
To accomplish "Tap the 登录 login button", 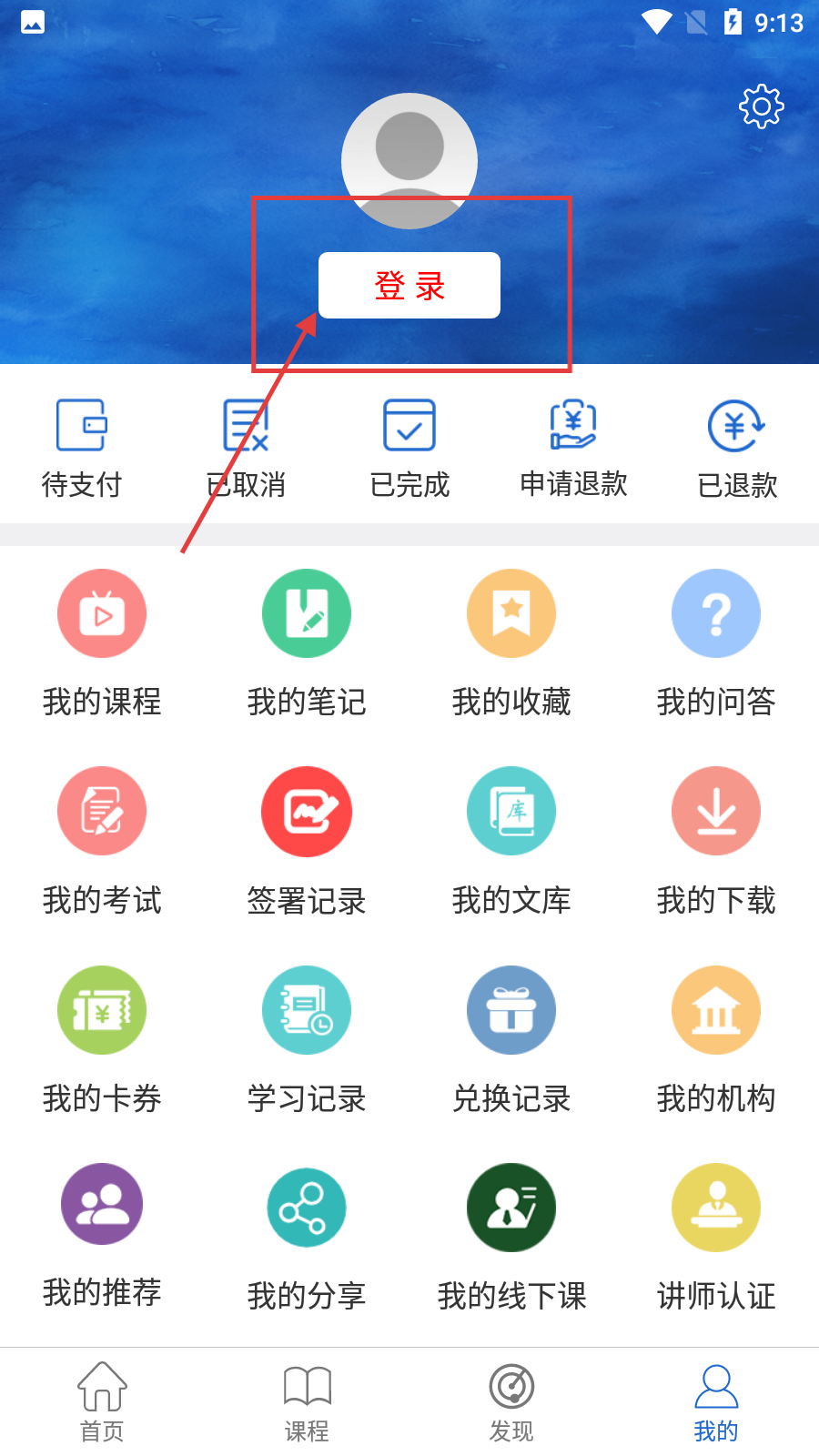I will coord(409,286).
